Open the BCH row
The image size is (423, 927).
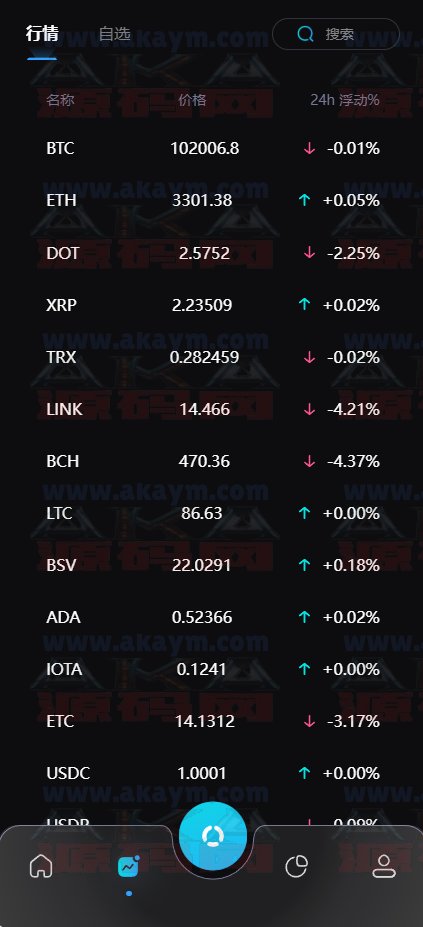(212, 461)
